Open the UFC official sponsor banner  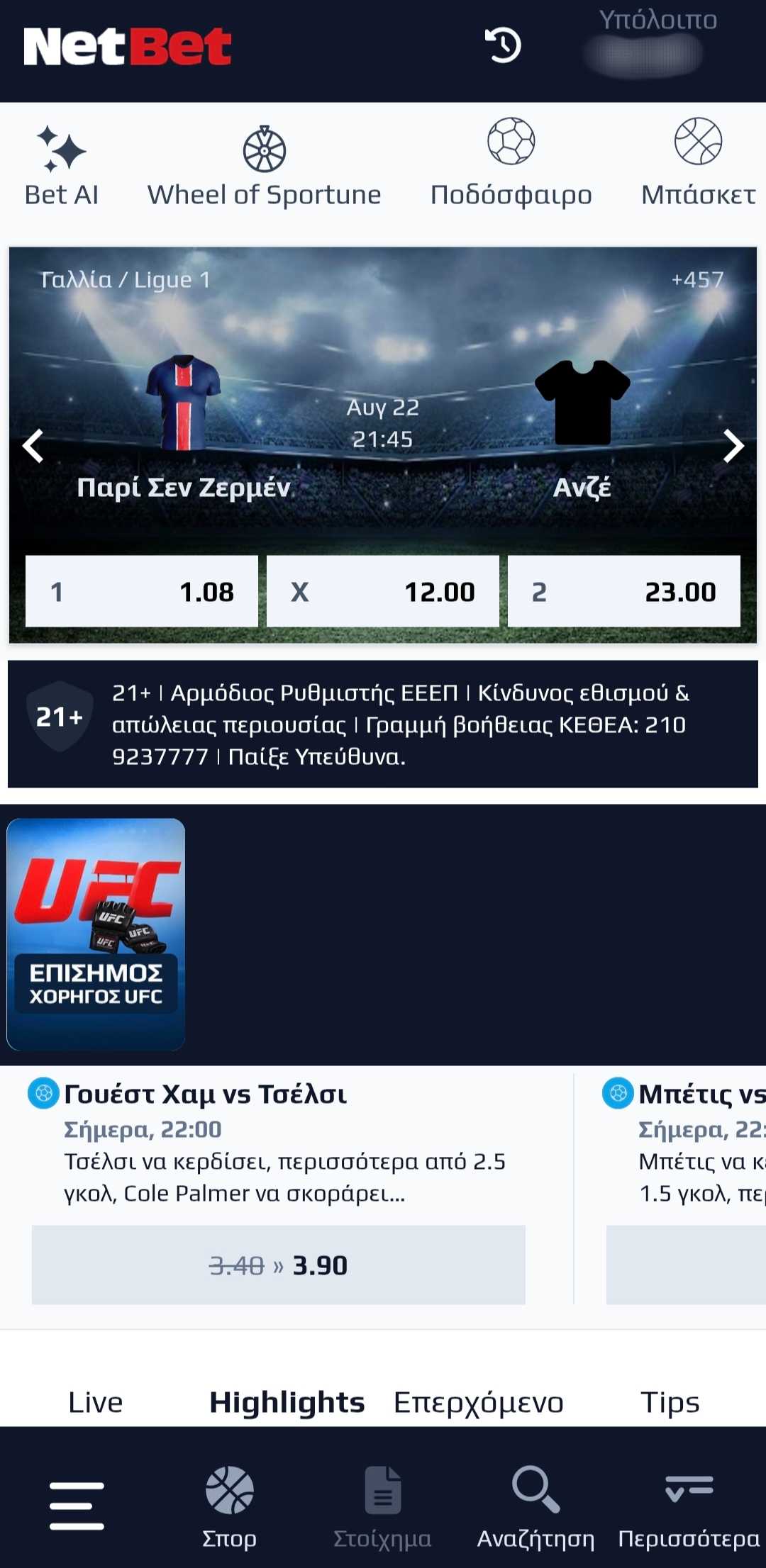[96, 934]
